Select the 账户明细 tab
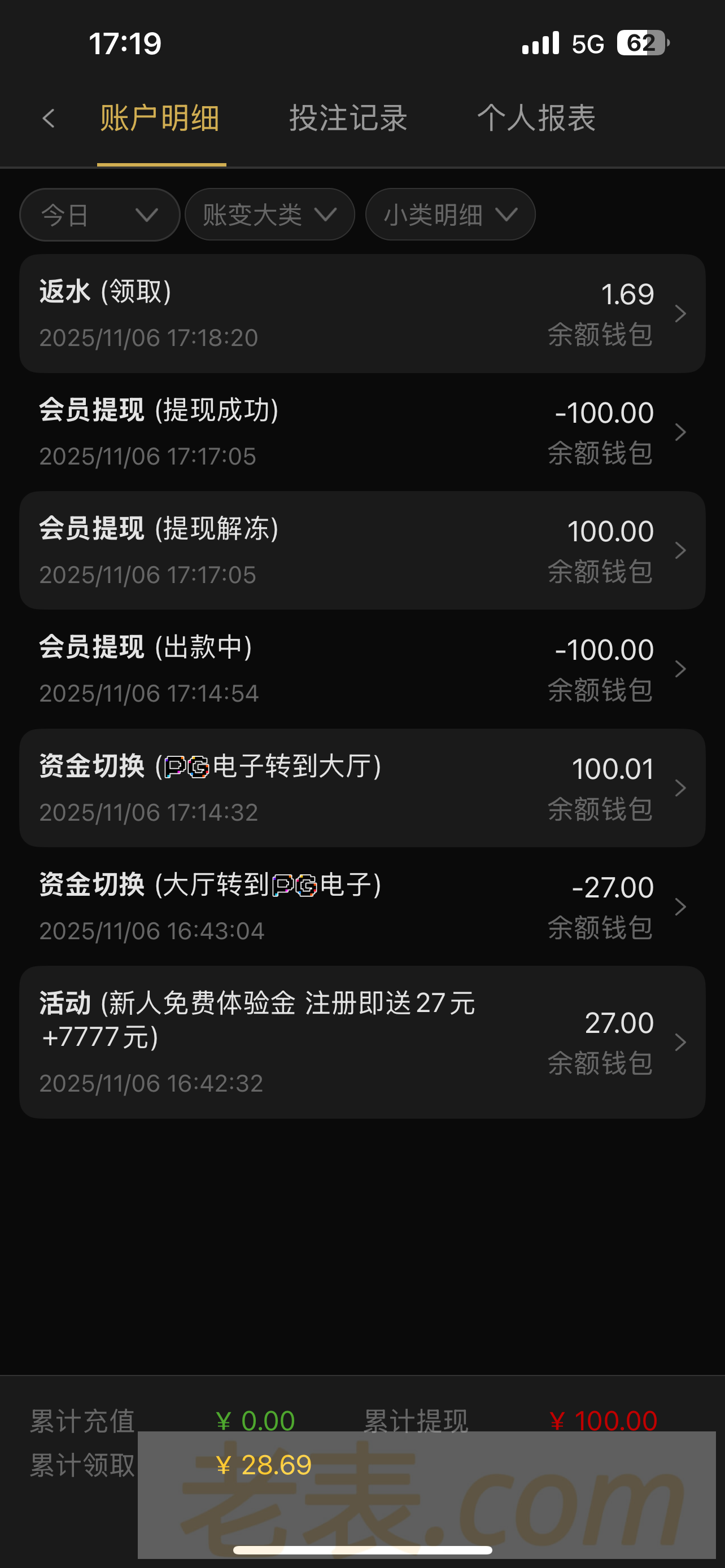 160,118
